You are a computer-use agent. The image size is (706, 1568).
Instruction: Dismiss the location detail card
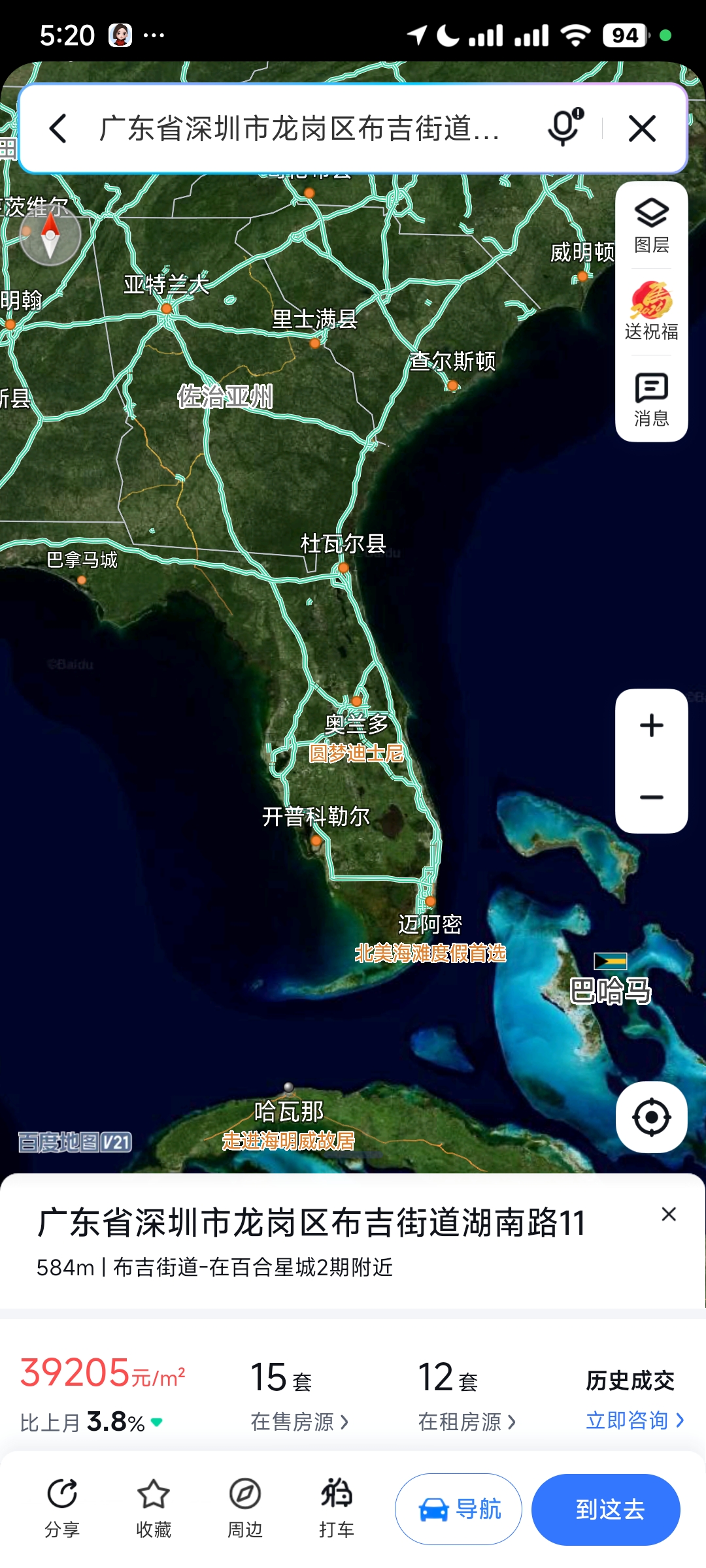click(668, 1215)
